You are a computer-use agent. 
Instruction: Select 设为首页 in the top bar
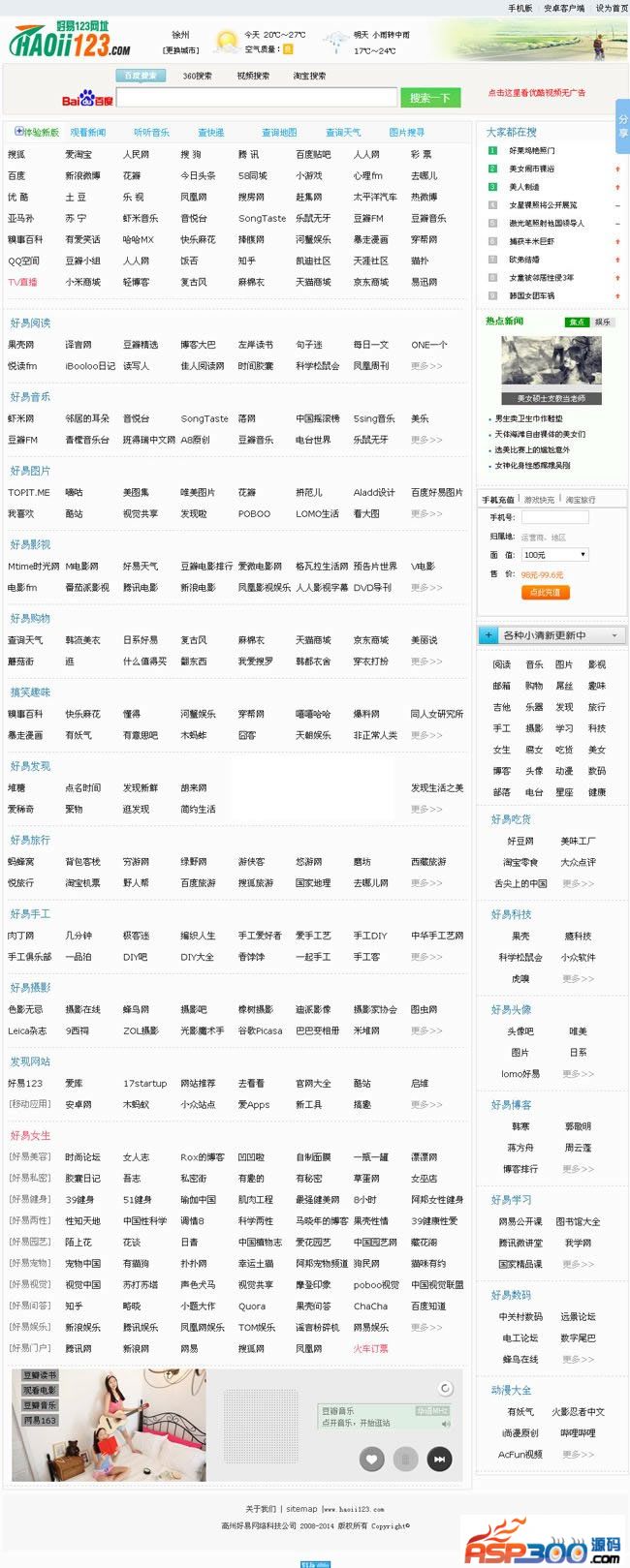[x=612, y=8]
